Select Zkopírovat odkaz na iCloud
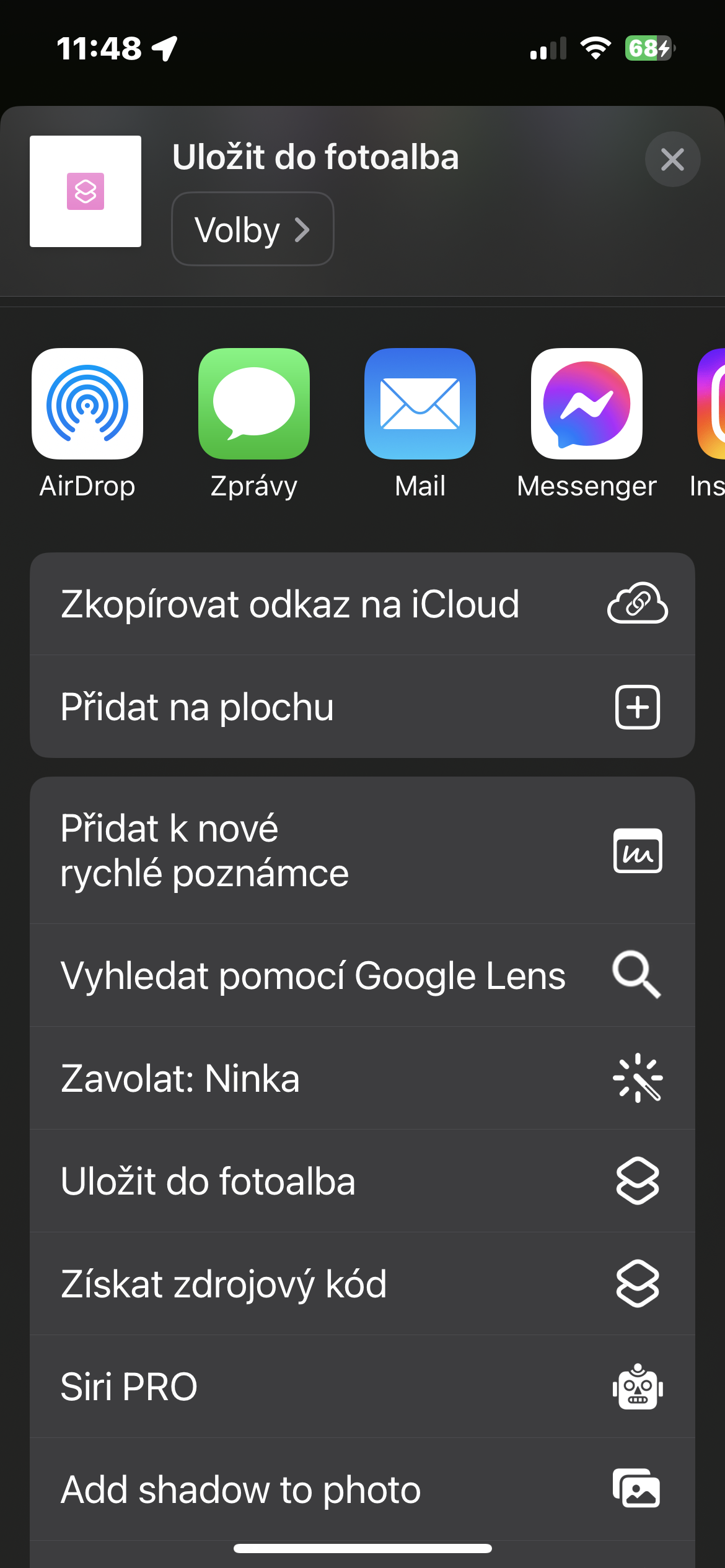 (362, 604)
